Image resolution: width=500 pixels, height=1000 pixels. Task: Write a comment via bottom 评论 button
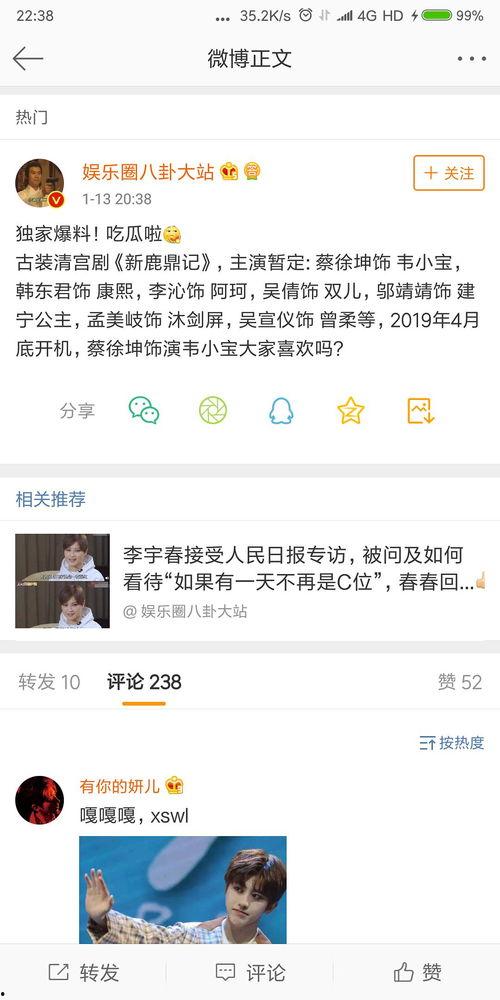pos(250,973)
